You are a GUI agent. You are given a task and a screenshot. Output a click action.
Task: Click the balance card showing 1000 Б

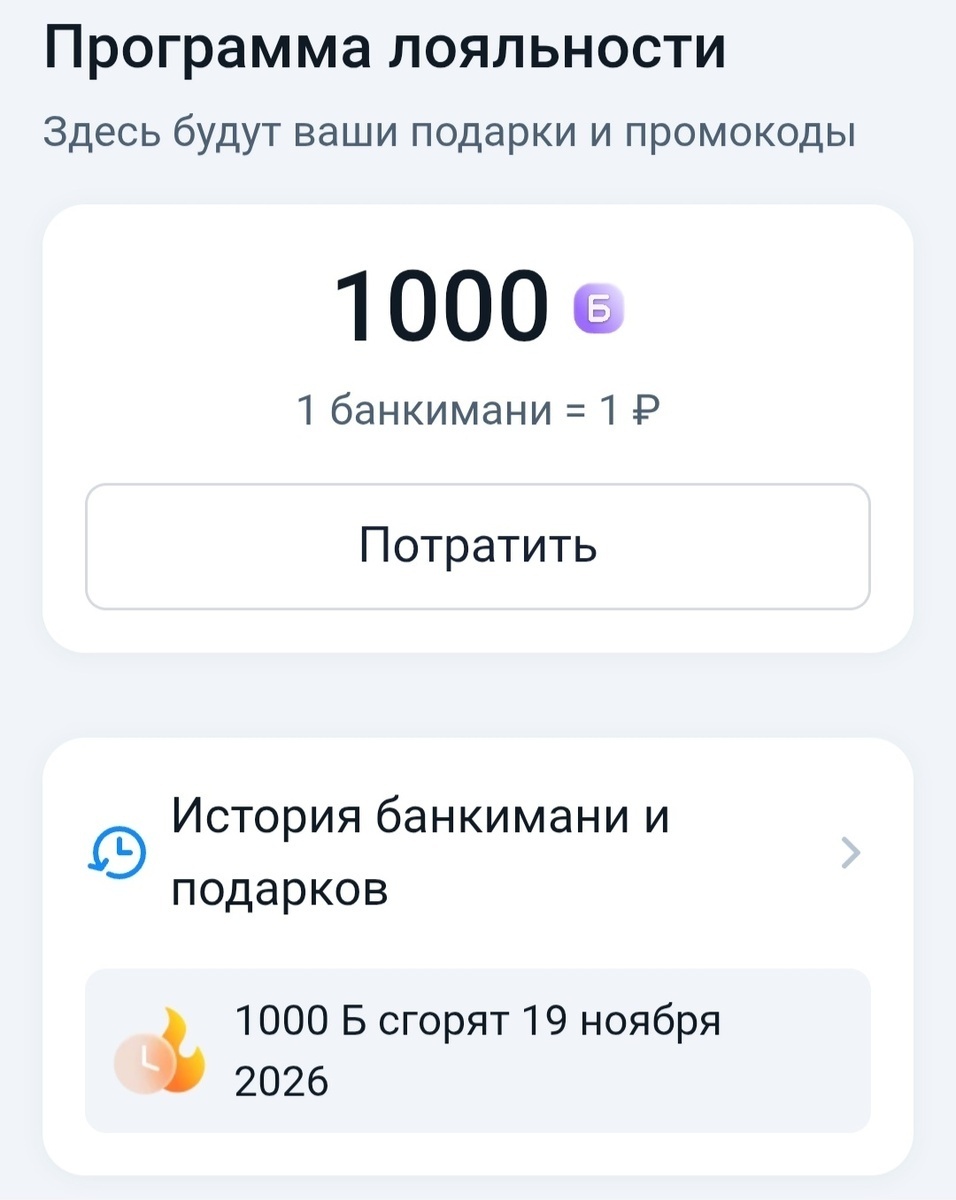point(478,420)
